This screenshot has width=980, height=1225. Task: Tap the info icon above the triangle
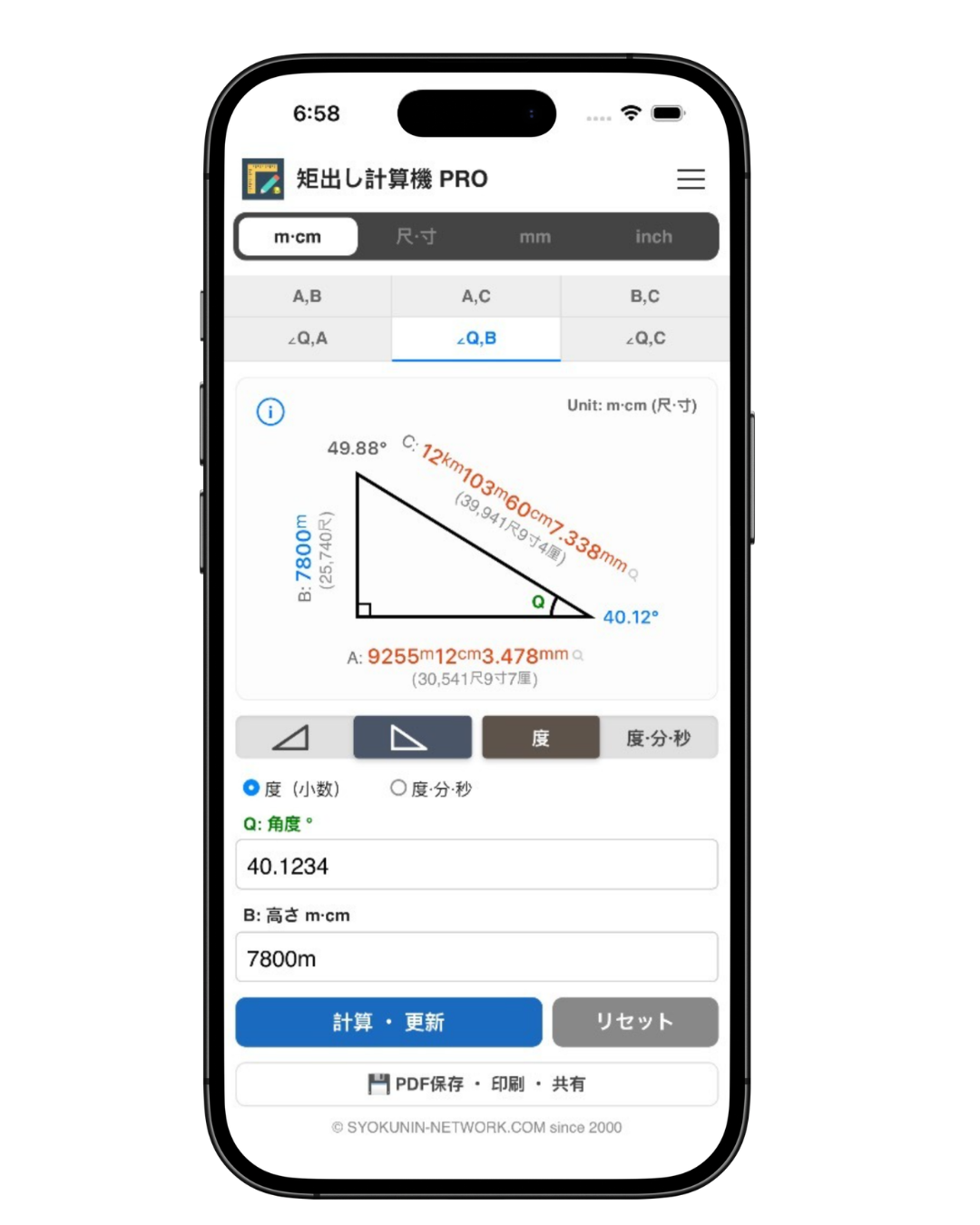[x=270, y=412]
